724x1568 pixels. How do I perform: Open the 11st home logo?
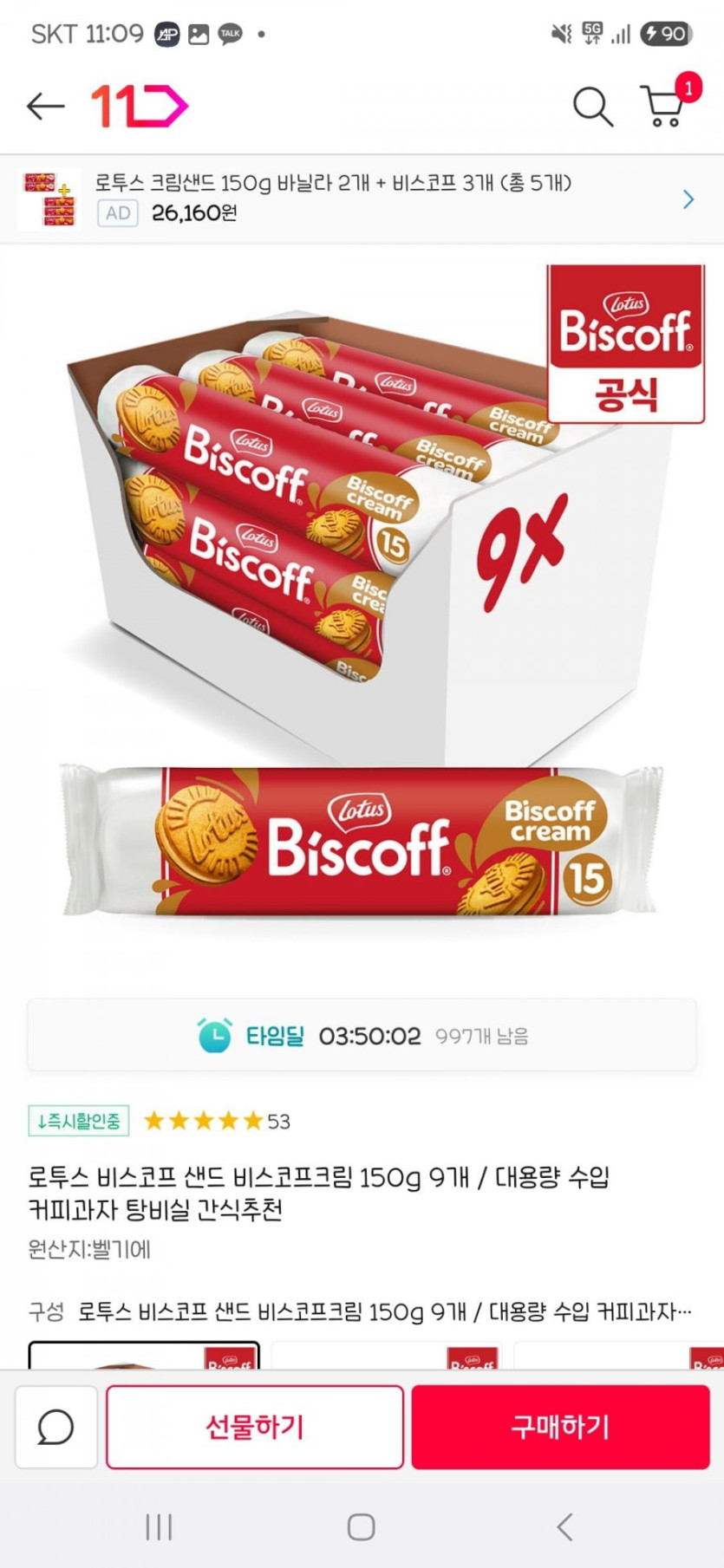click(x=140, y=106)
